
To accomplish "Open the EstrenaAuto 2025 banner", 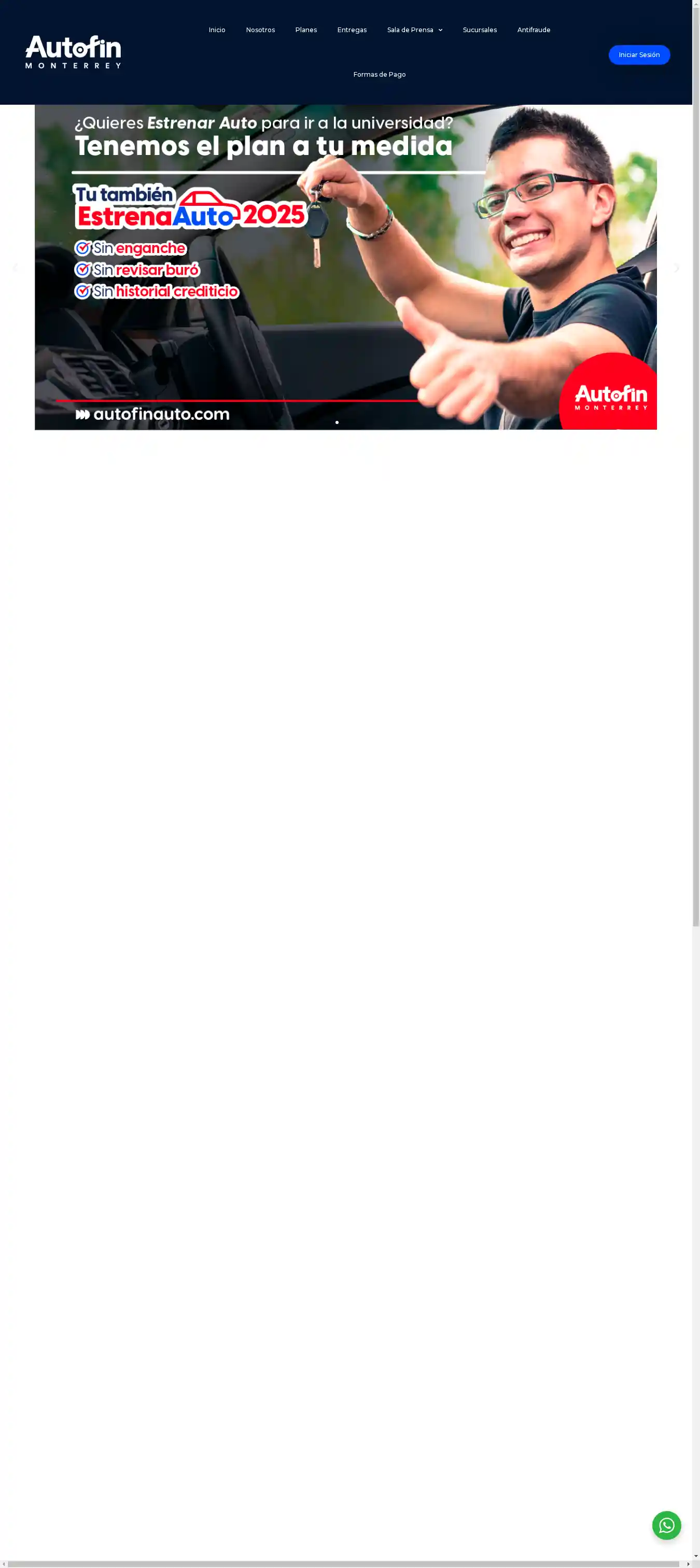I will click(x=345, y=266).
